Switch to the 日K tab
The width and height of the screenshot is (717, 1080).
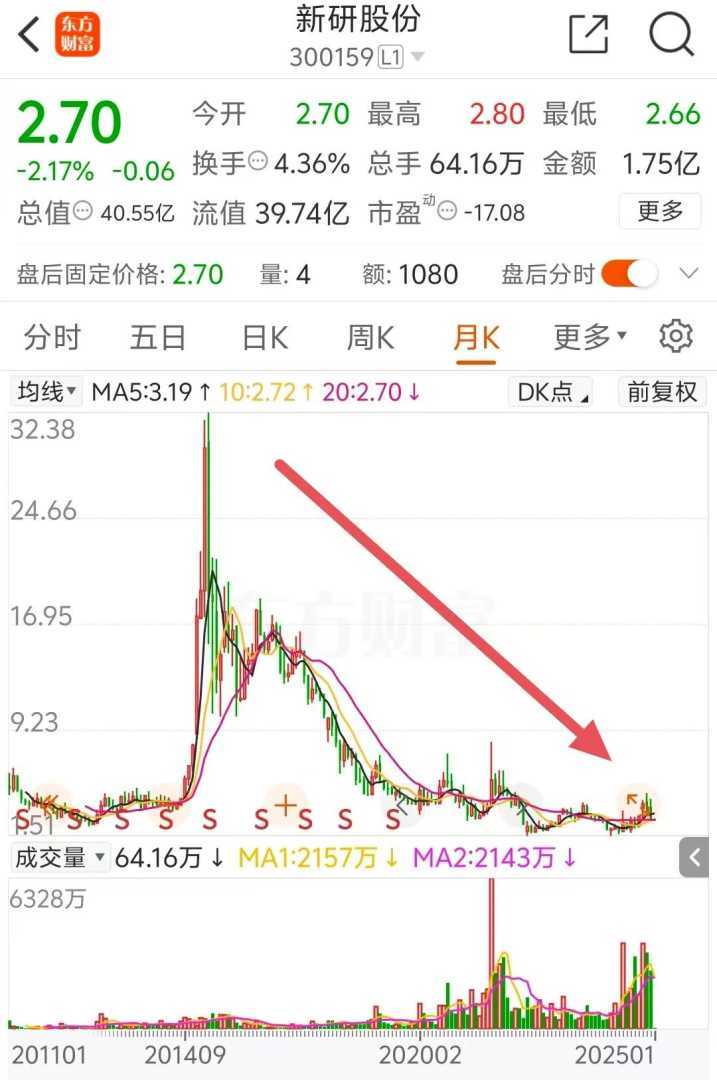pyautogui.click(x=265, y=338)
